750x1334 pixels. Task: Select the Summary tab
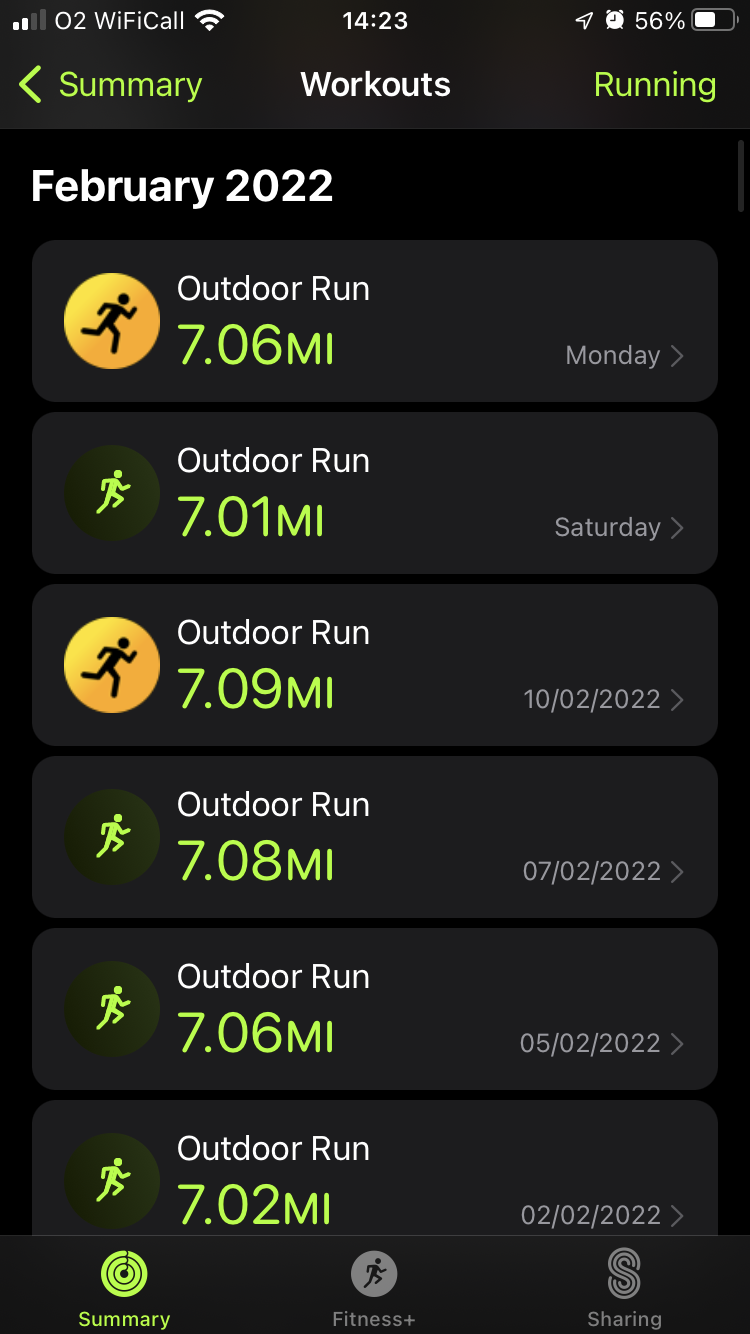pyautogui.click(x=124, y=1288)
